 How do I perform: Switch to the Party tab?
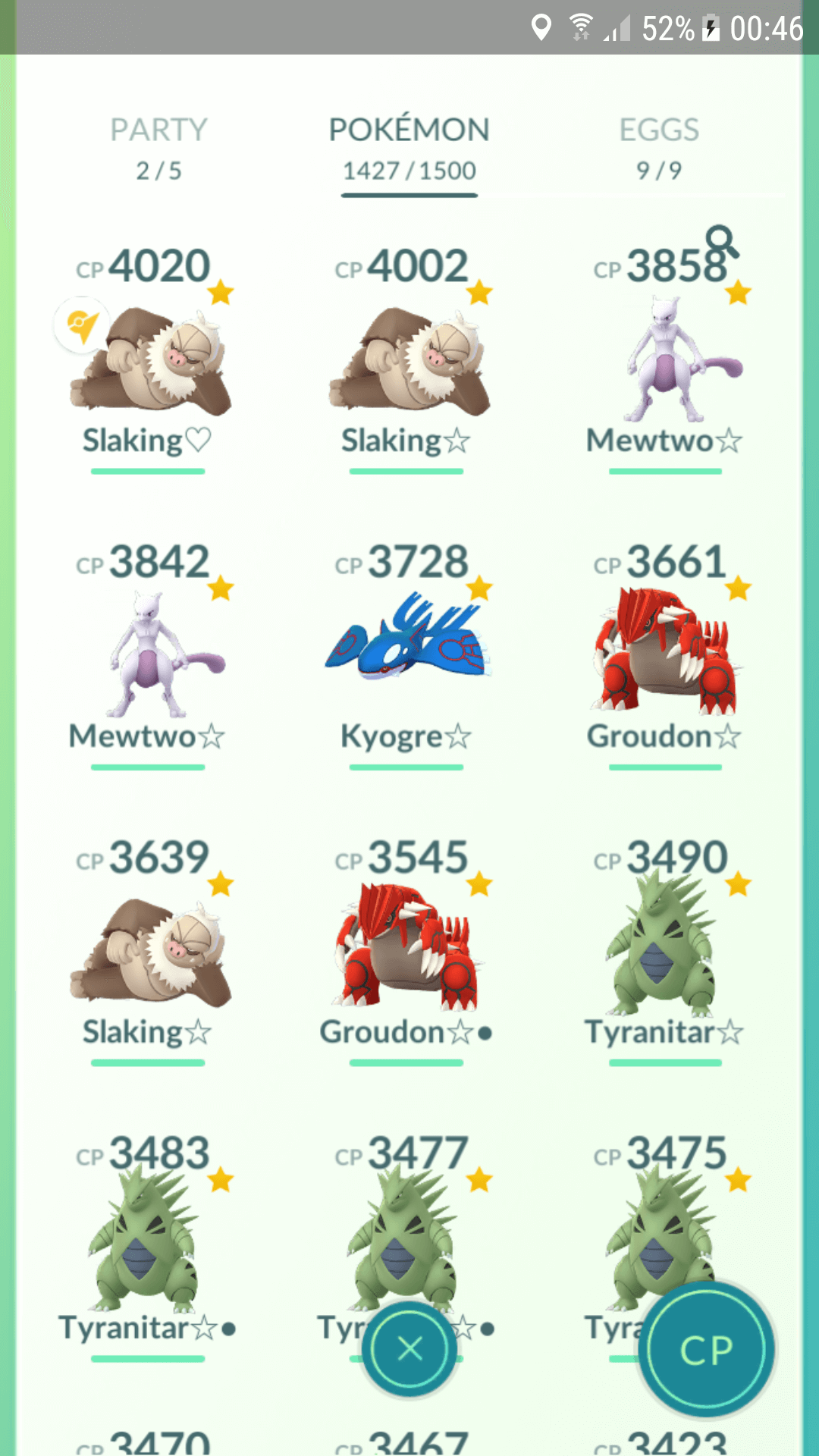(158, 149)
